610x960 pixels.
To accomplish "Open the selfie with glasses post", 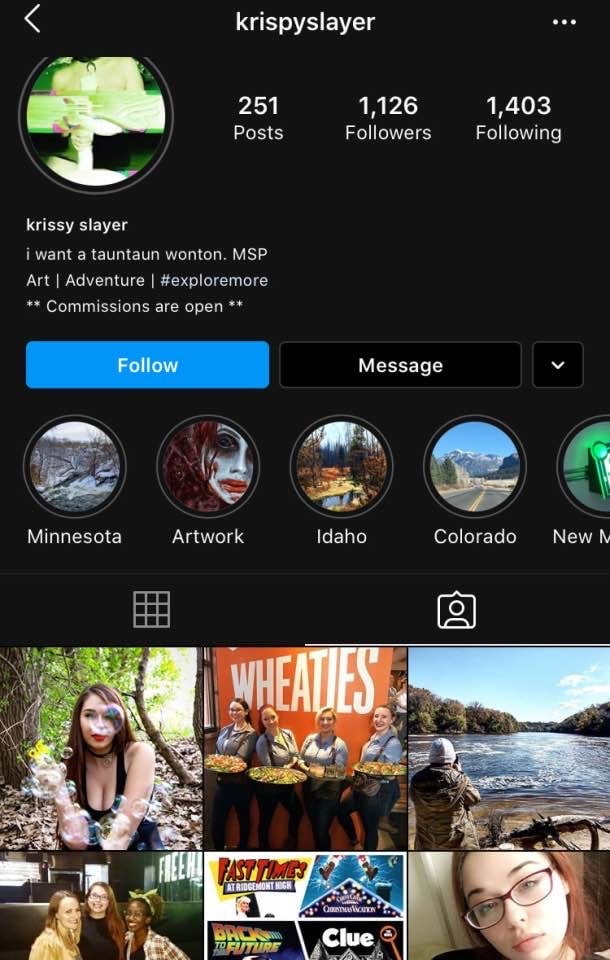I will click(x=509, y=906).
